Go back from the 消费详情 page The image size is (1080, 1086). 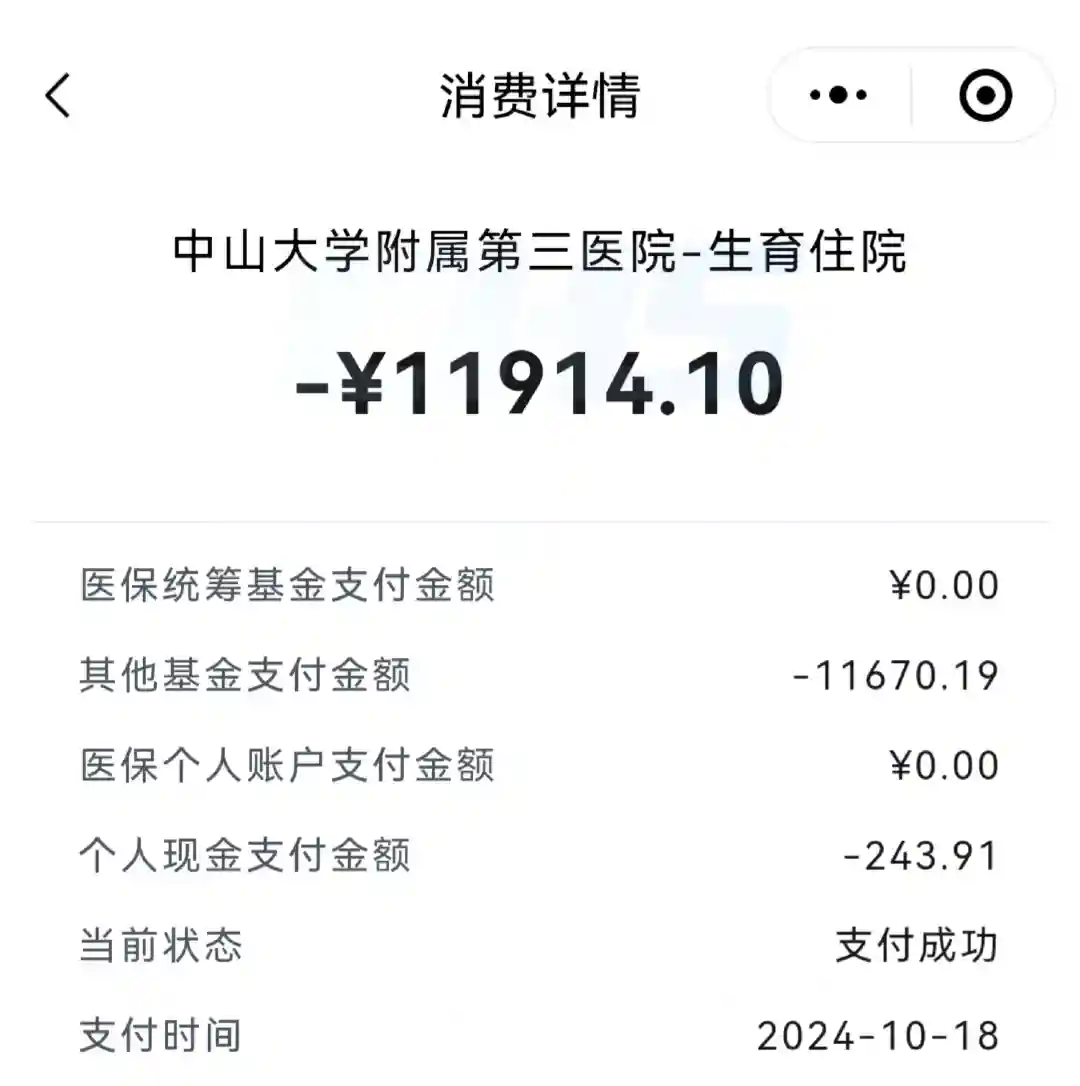(58, 96)
